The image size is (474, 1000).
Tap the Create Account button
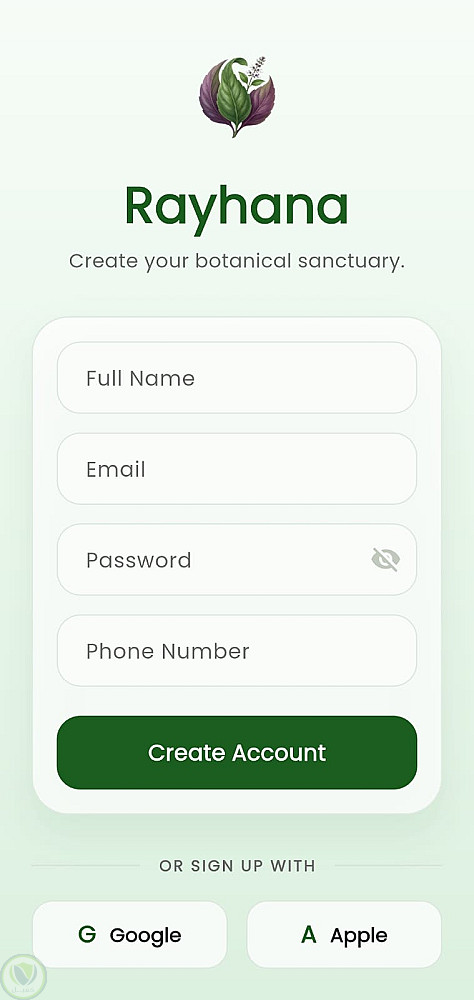tap(237, 753)
